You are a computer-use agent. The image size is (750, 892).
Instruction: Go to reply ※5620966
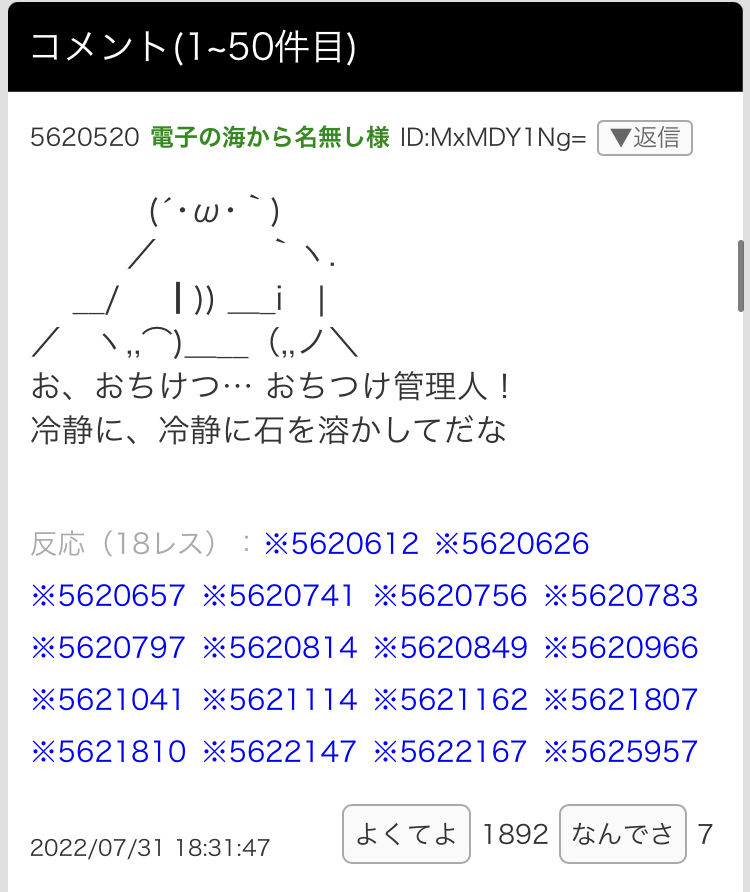point(621,648)
